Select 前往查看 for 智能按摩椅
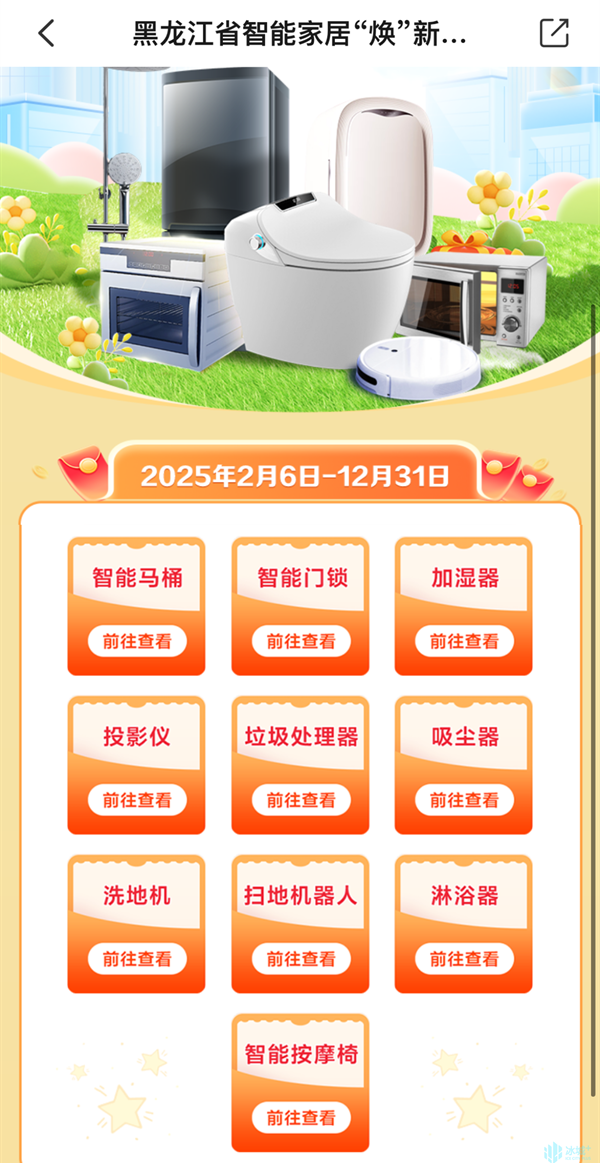600x1163 pixels. pyautogui.click(x=300, y=1117)
